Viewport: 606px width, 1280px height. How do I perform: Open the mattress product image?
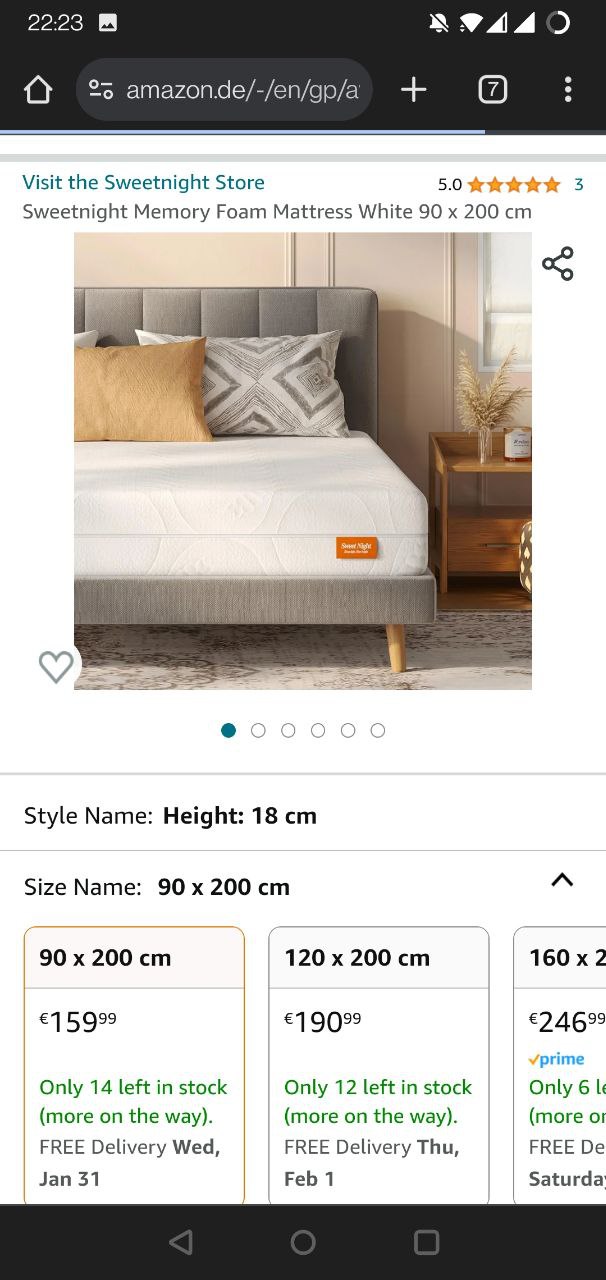point(303,460)
